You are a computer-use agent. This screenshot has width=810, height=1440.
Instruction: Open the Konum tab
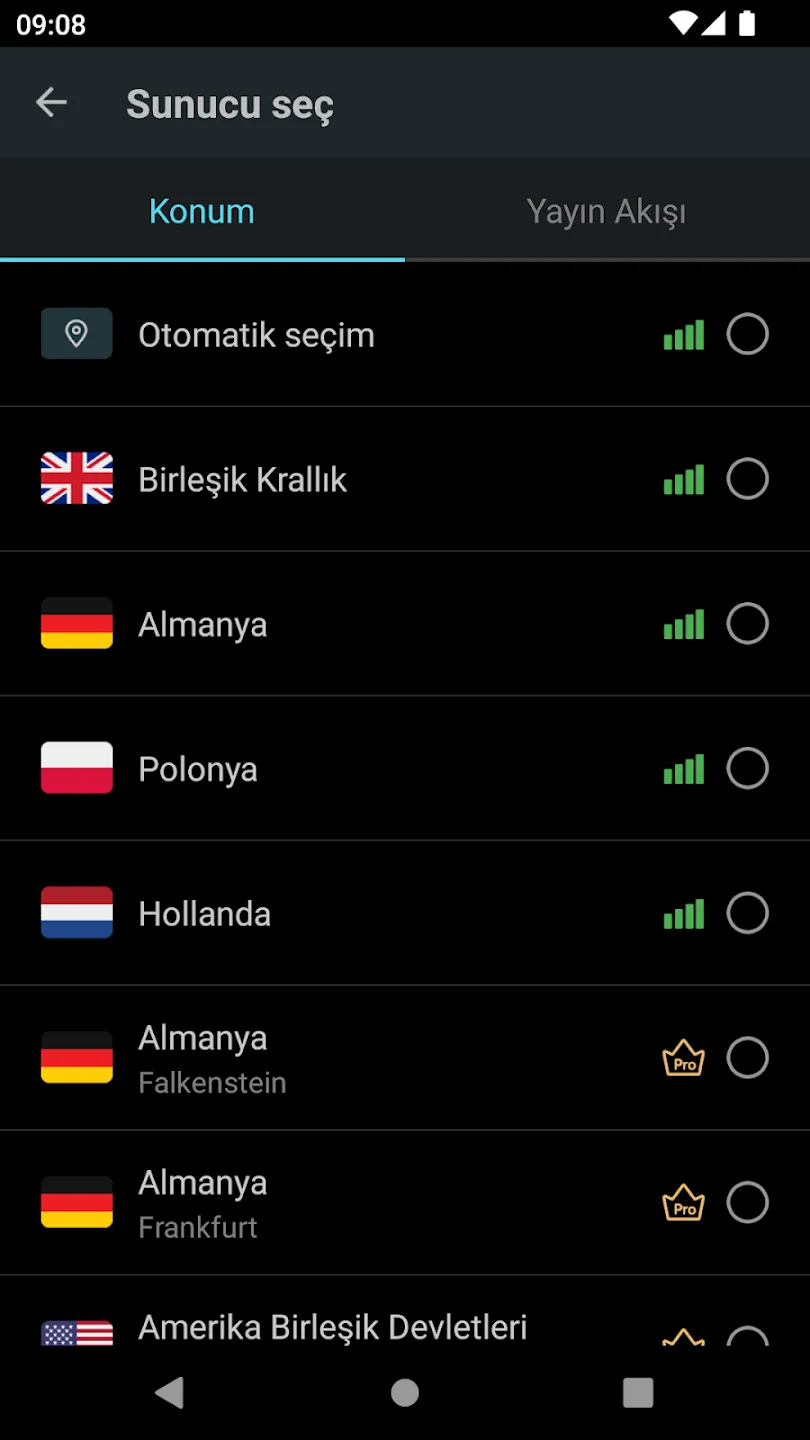click(202, 211)
